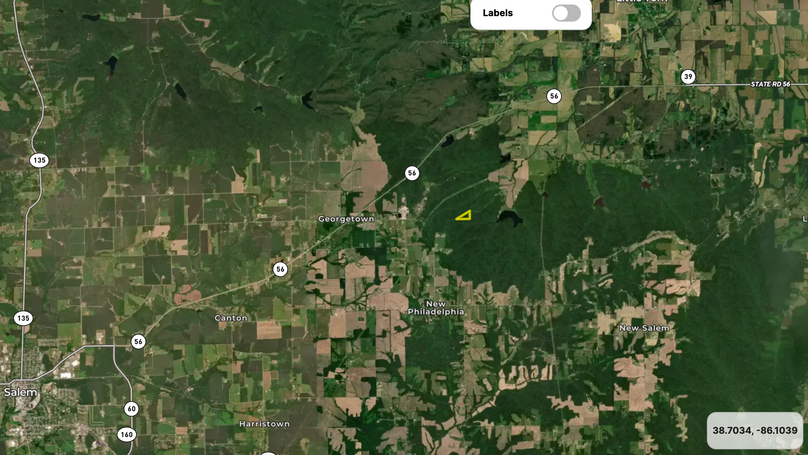This screenshot has width=808, height=455.
Task: Toggle the Labels switch off
Action: point(566,13)
